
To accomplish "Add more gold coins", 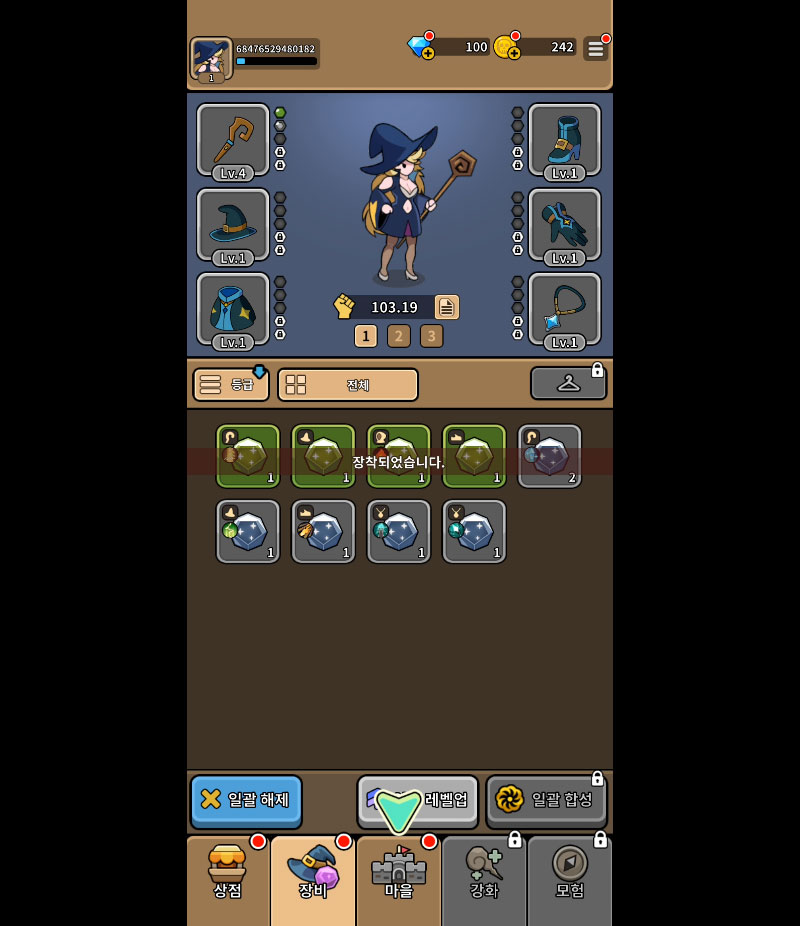I will [513, 53].
